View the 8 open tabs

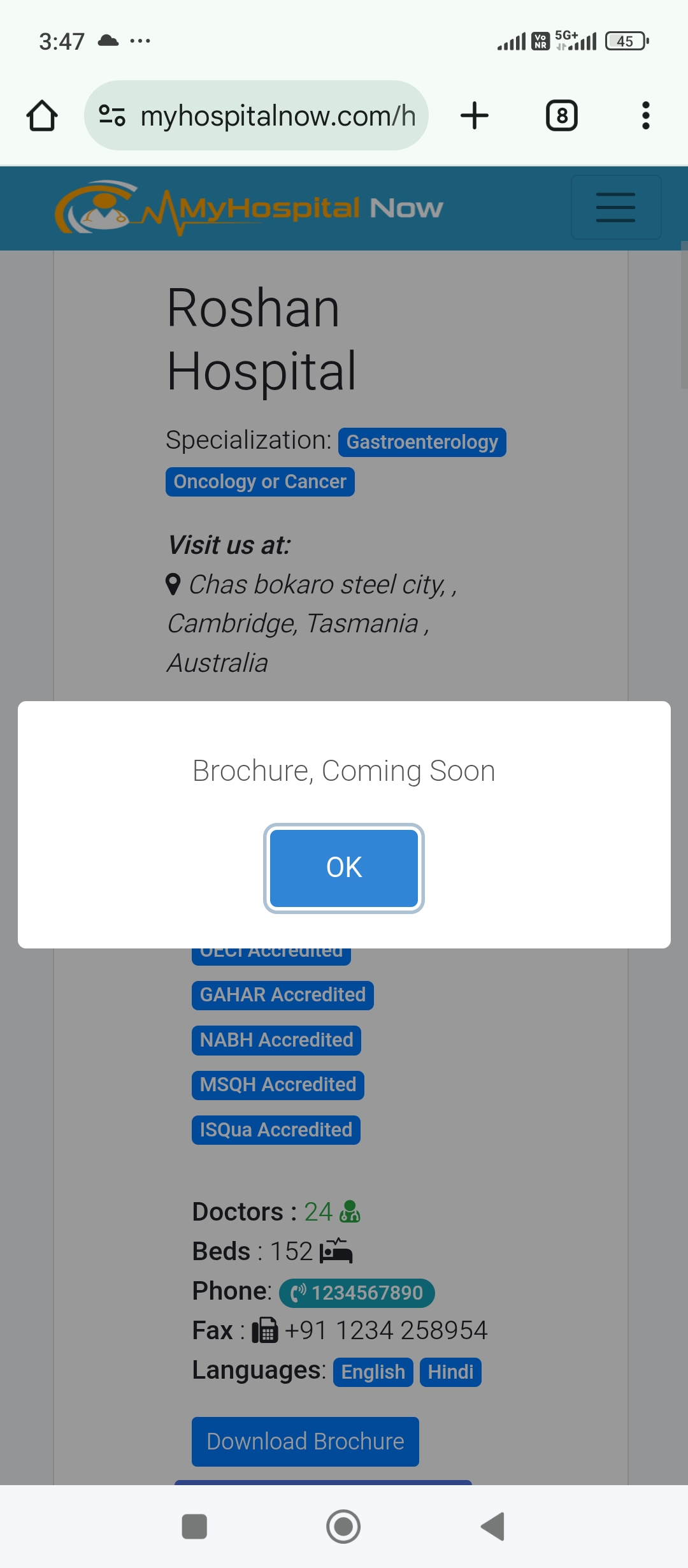pyautogui.click(x=562, y=115)
